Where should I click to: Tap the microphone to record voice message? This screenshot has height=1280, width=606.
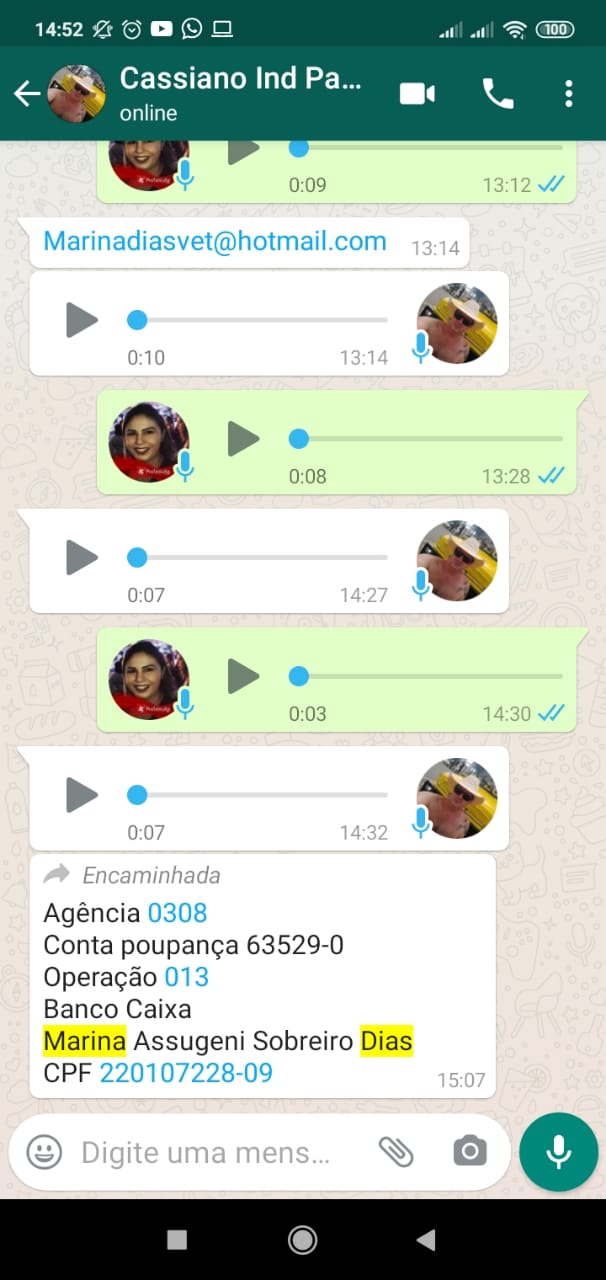coord(558,1152)
